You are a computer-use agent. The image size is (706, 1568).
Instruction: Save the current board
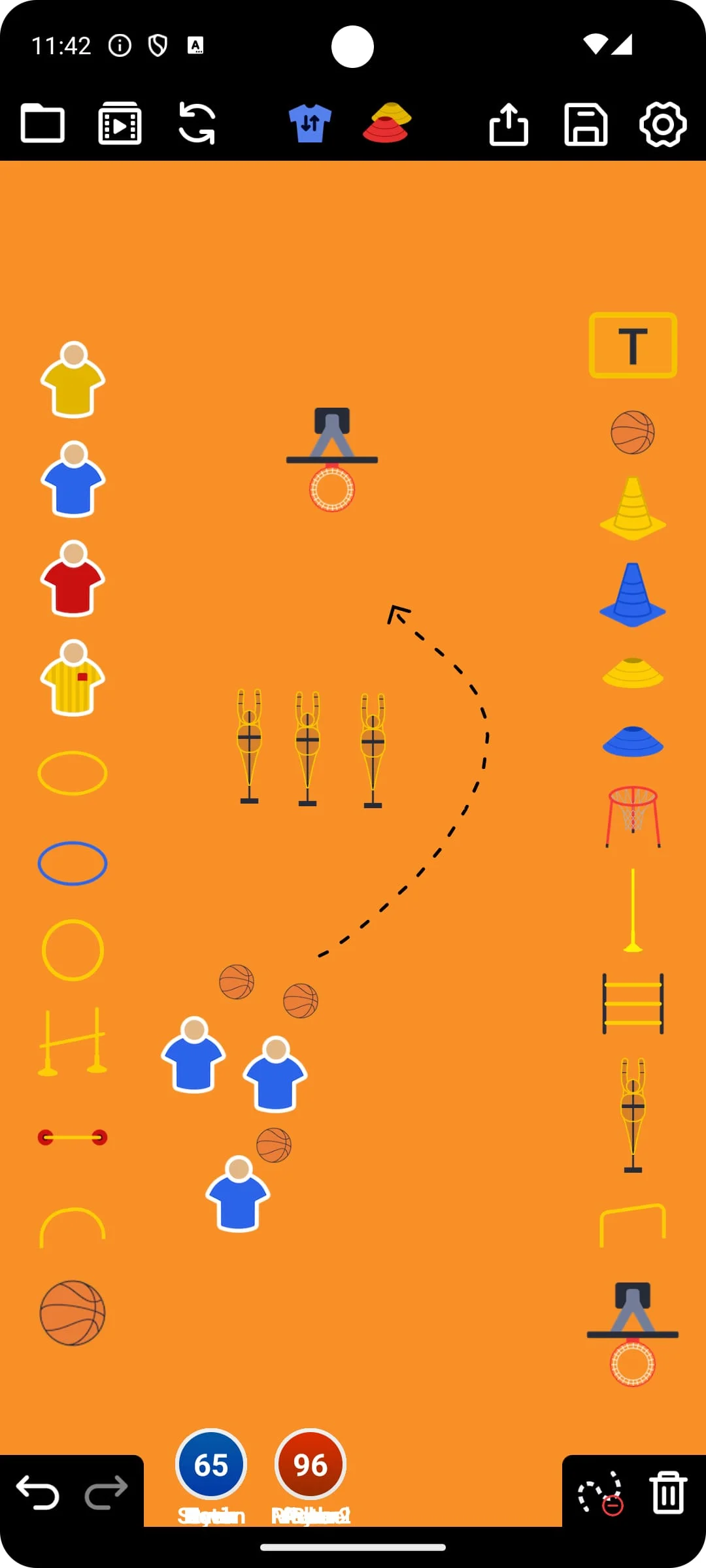pos(586,123)
